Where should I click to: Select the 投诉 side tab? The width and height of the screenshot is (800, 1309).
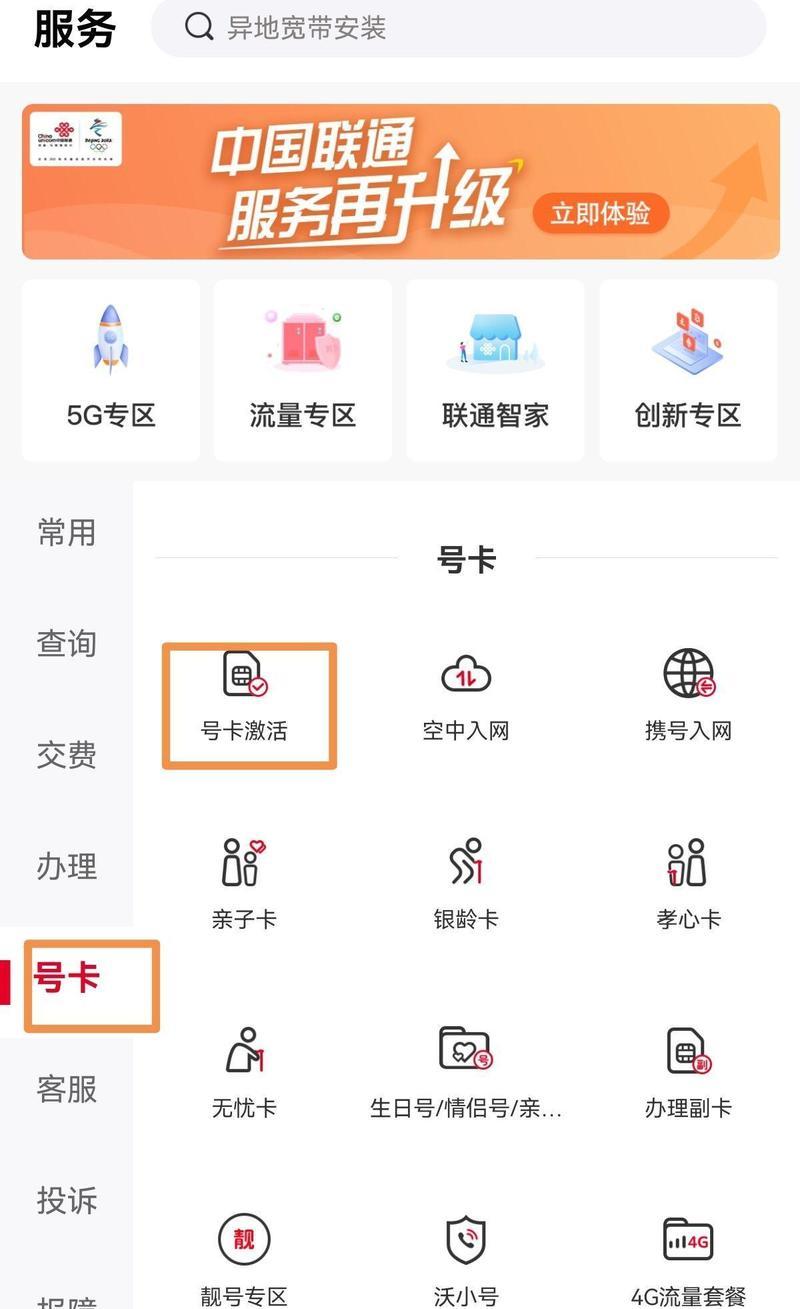coord(66,1199)
